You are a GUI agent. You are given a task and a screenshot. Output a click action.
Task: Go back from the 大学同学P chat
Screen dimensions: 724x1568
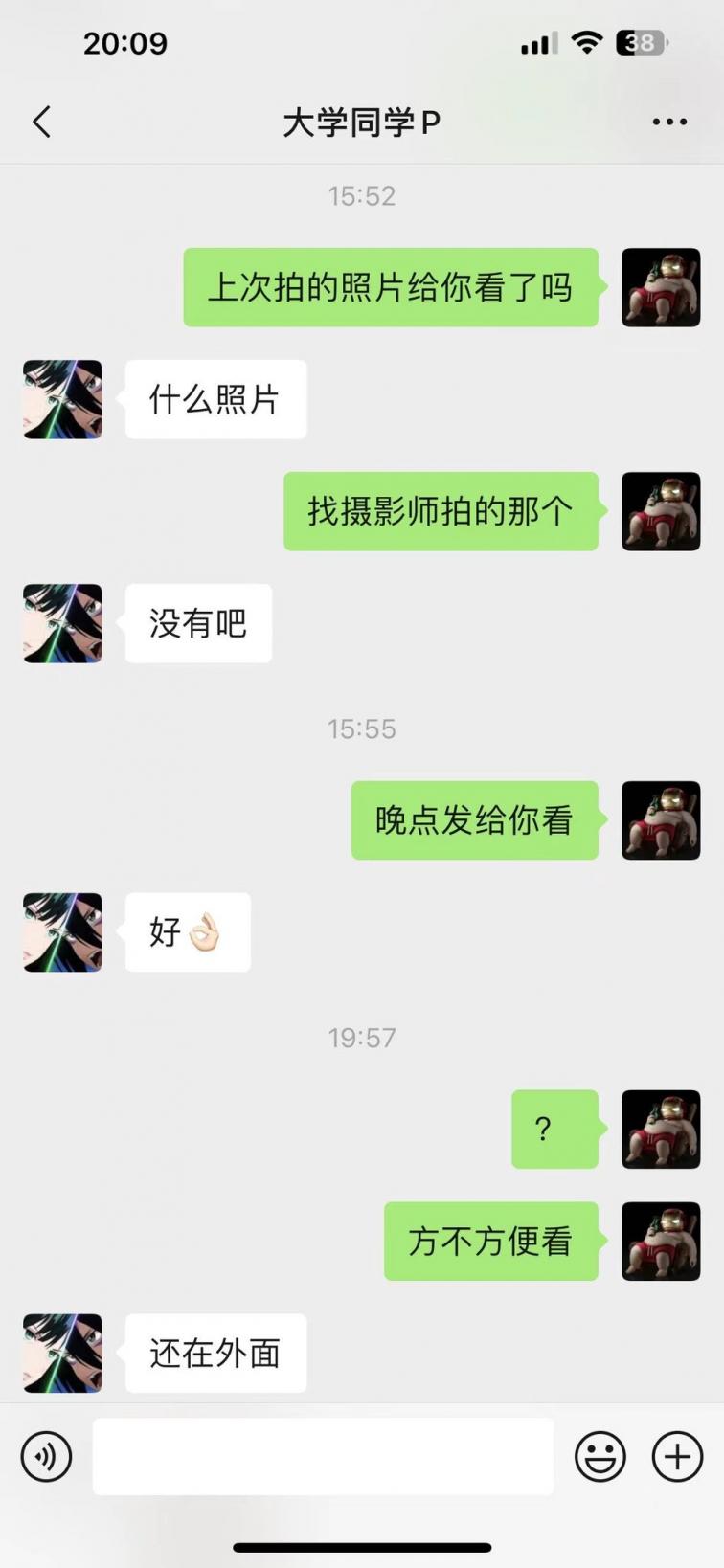41,123
